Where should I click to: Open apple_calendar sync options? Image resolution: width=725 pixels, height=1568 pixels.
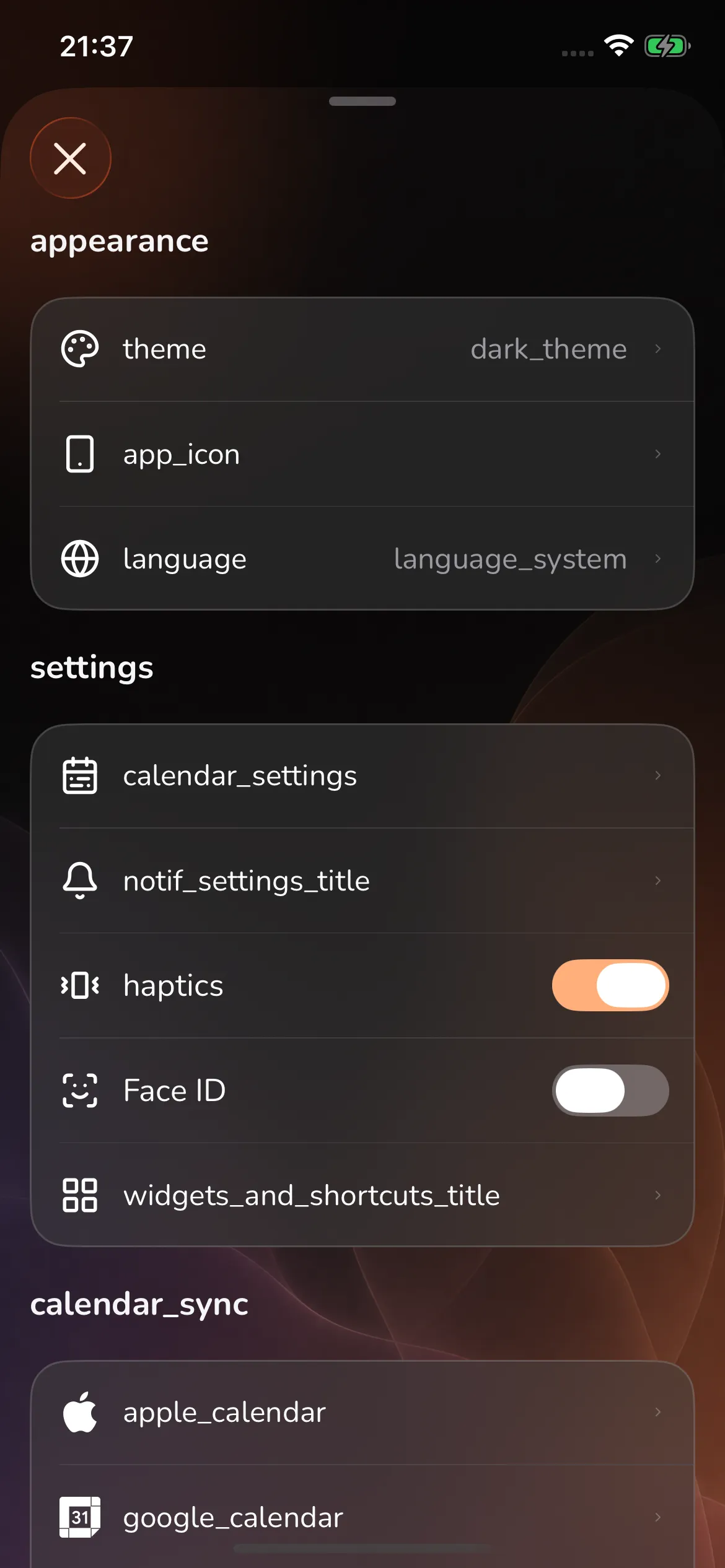coord(362,1413)
